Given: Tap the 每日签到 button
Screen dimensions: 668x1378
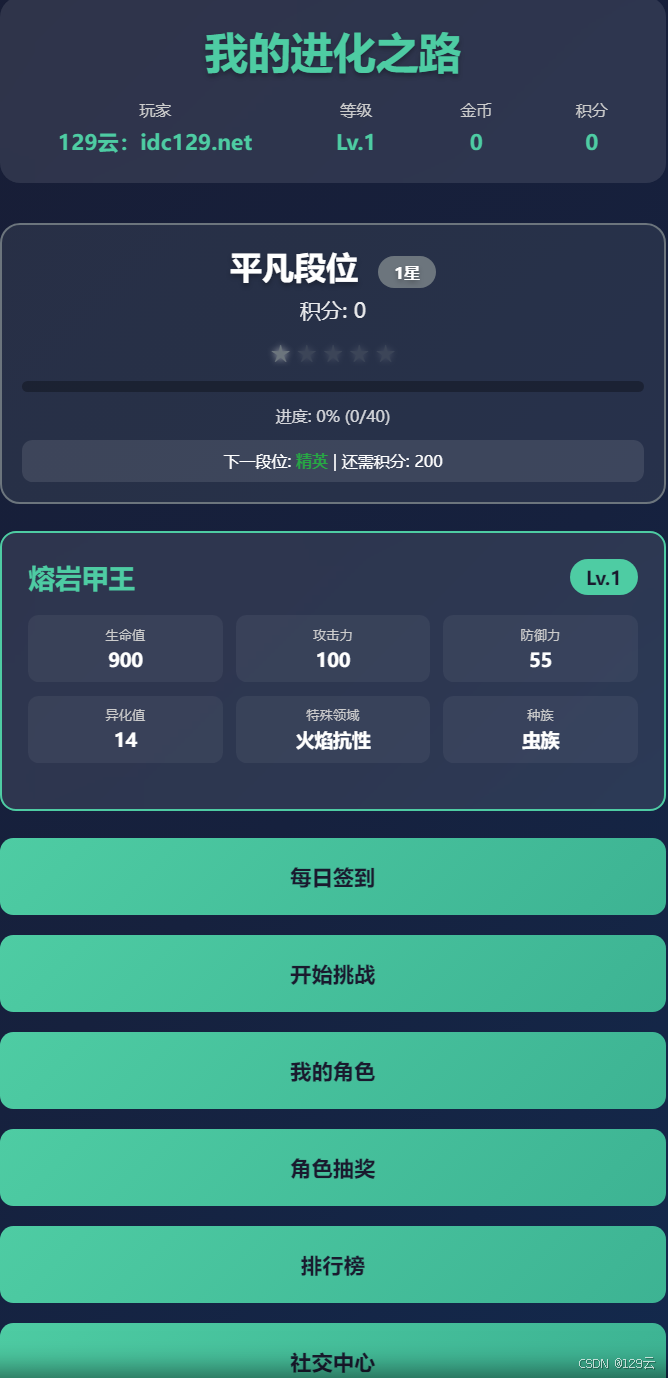Looking at the screenshot, I should tap(333, 877).
